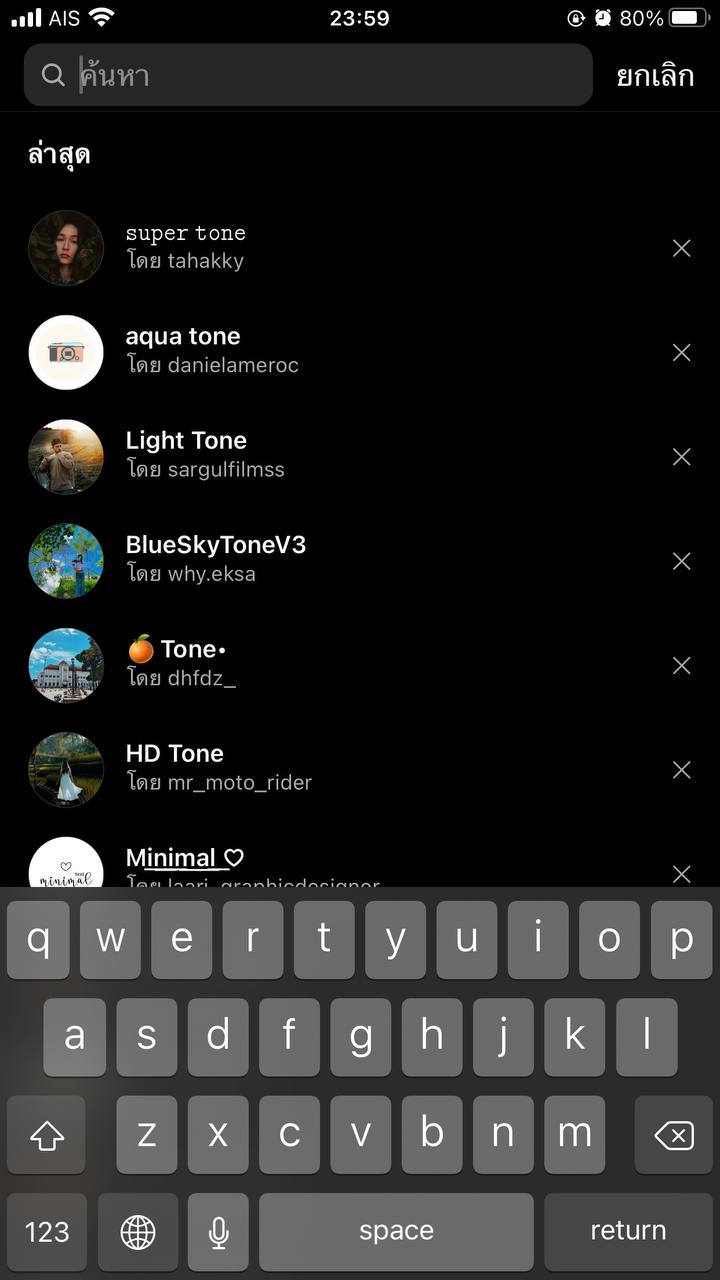Tap the globe key to switch keyboard language
Image resolution: width=720 pixels, height=1280 pixels.
point(138,1232)
